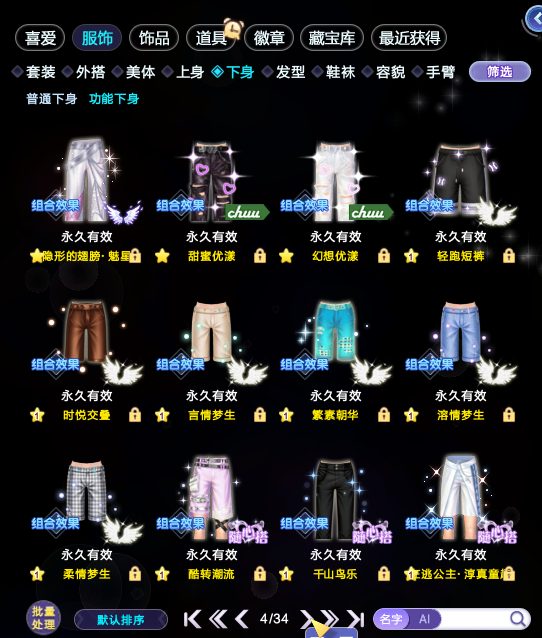Switch to 普通下身 sub-tab
This screenshot has width=542, height=638.
point(52,99)
